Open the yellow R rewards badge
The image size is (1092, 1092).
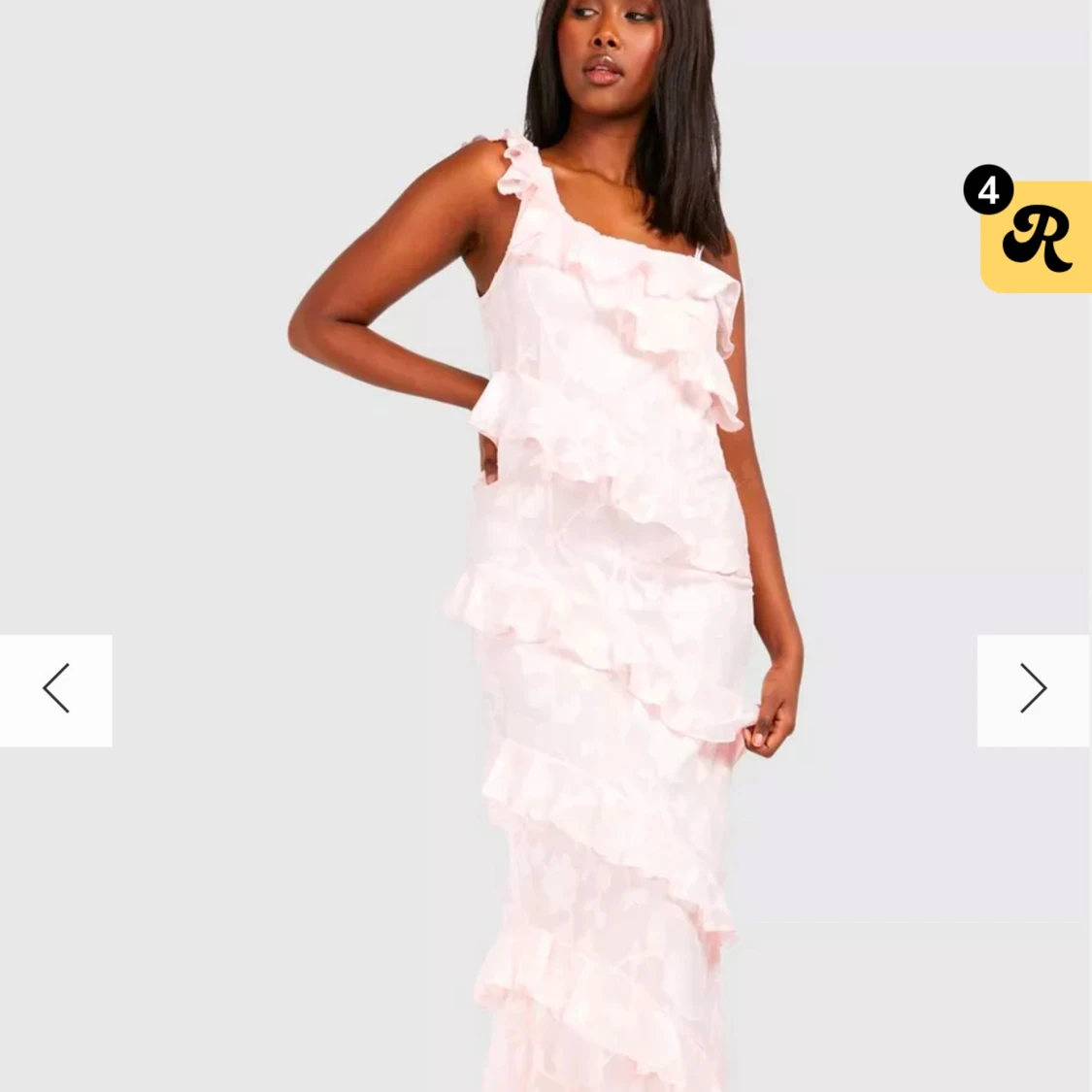point(1036,237)
